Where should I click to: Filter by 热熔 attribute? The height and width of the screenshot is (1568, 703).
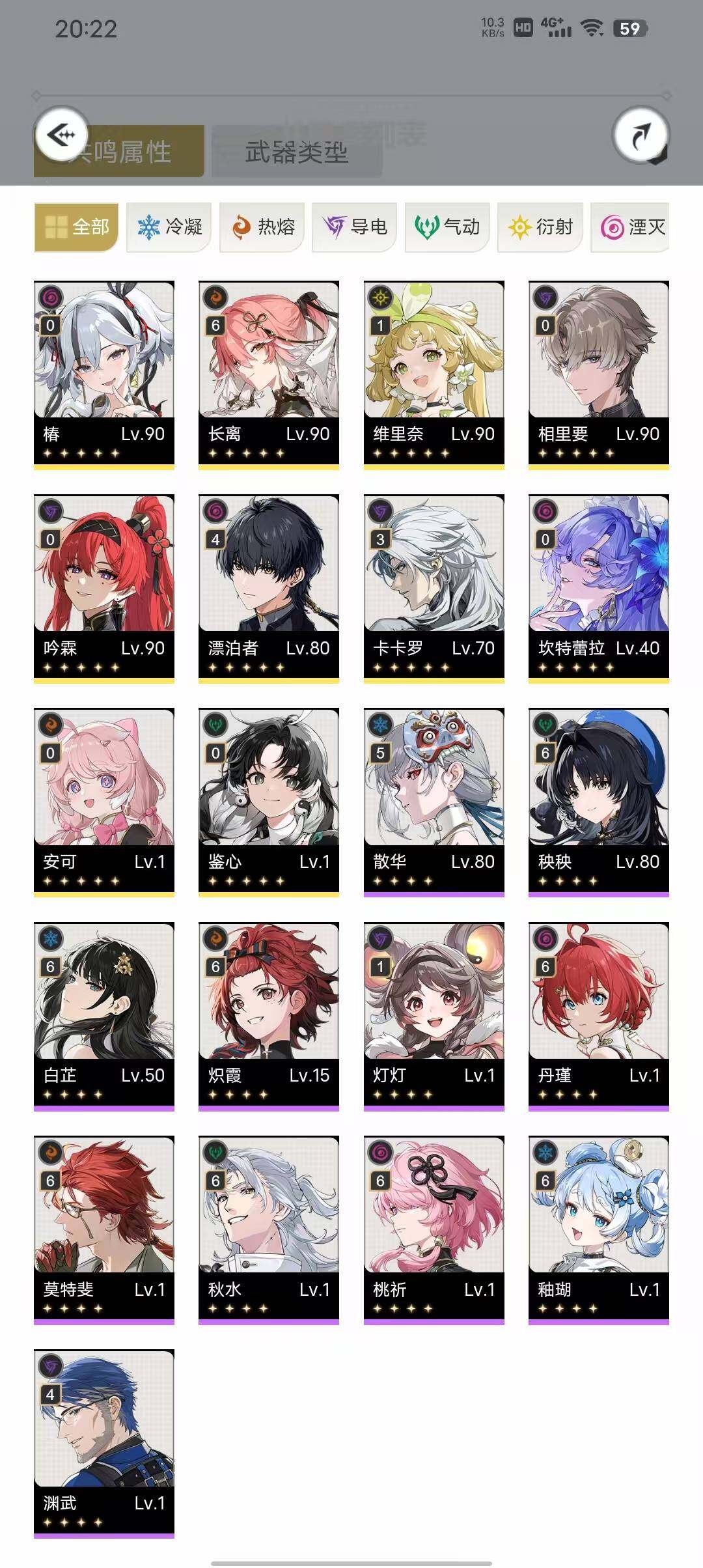point(262,227)
